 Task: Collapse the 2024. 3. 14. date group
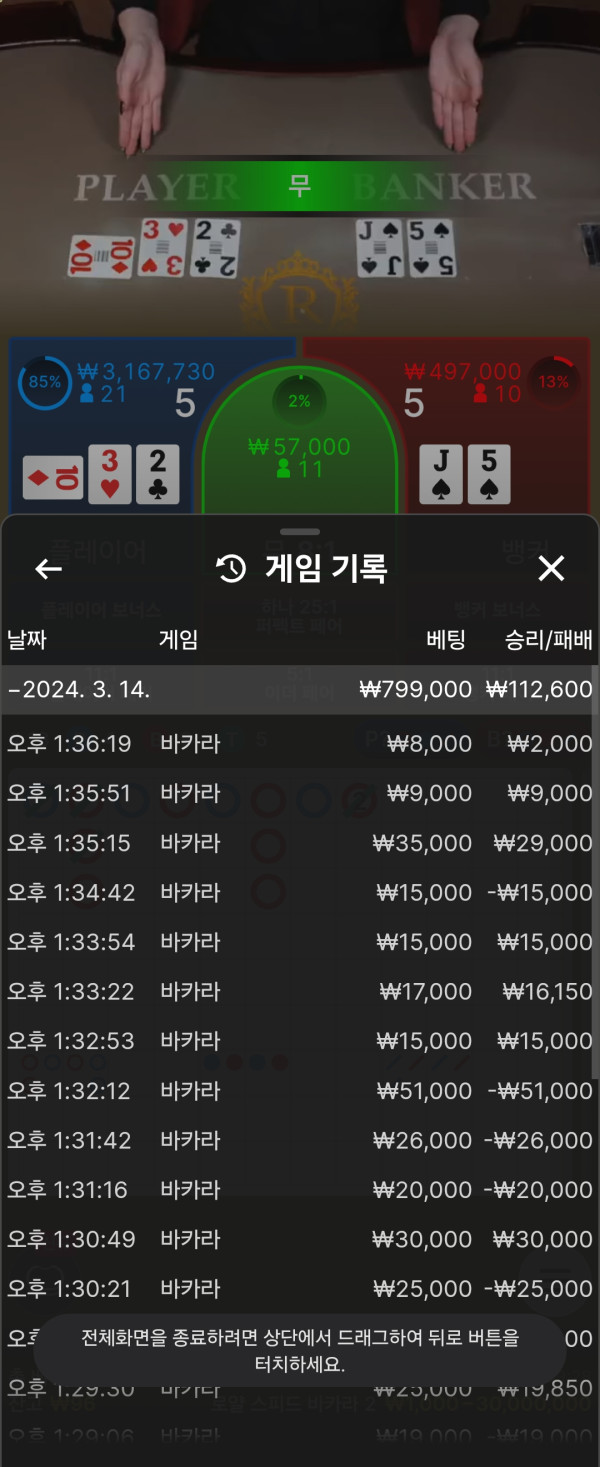point(299,690)
